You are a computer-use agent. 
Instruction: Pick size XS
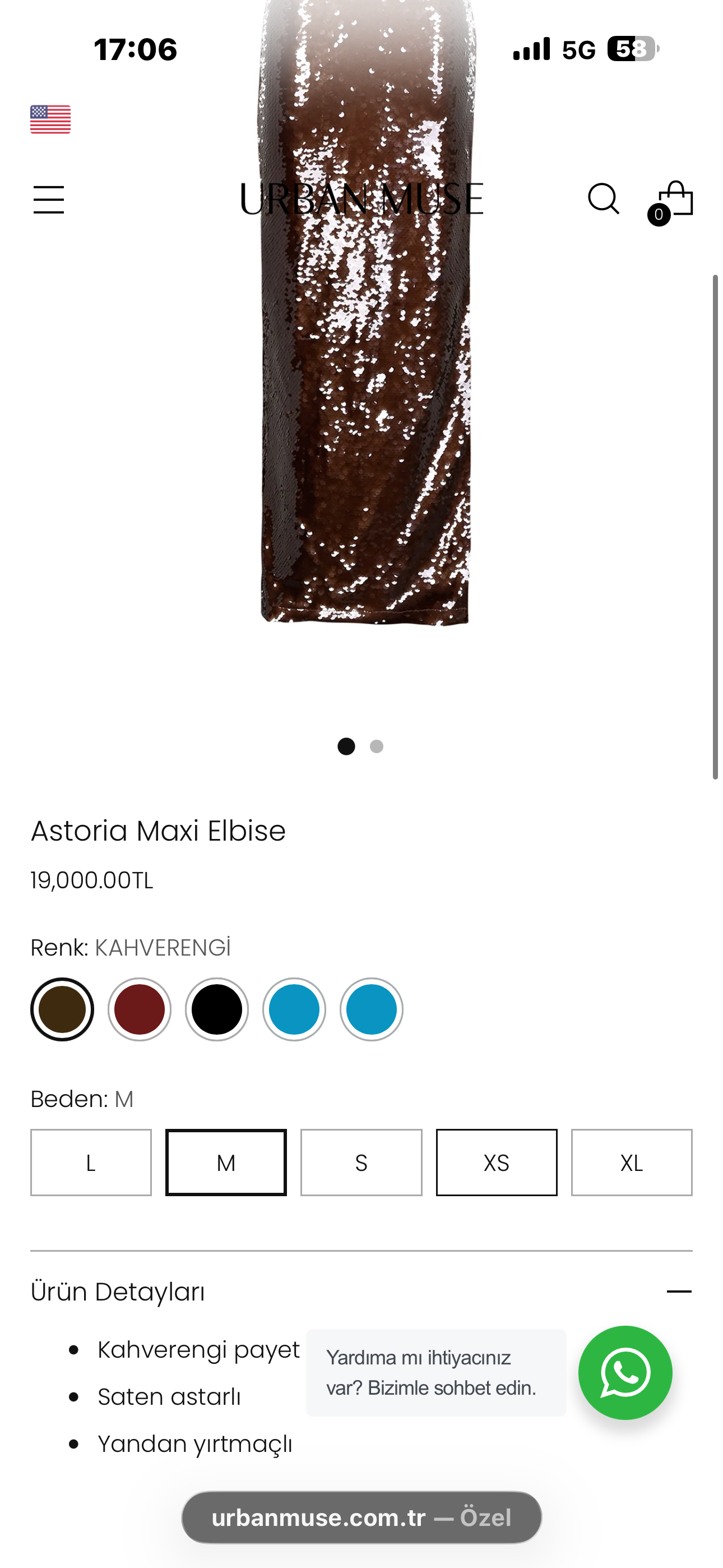click(x=497, y=1163)
